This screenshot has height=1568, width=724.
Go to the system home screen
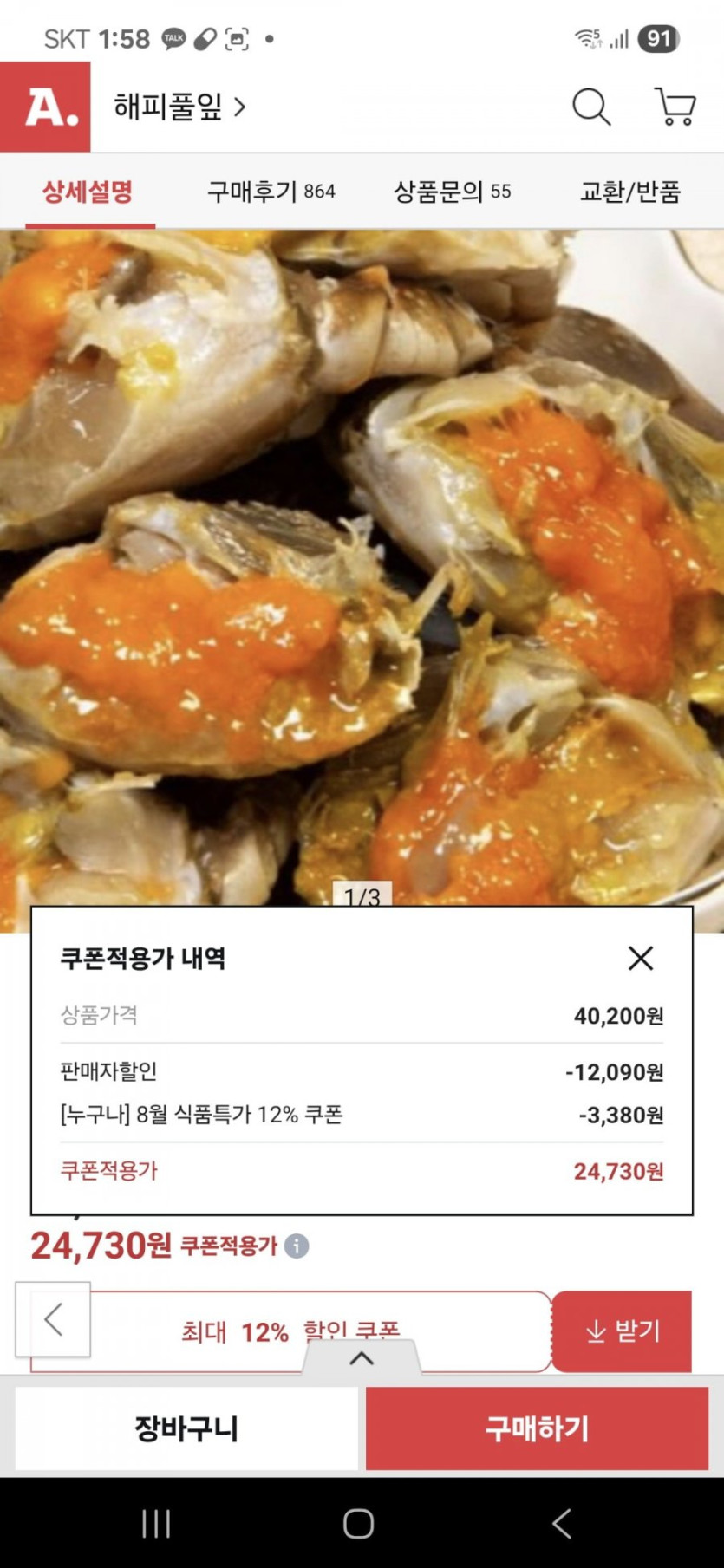358,1523
